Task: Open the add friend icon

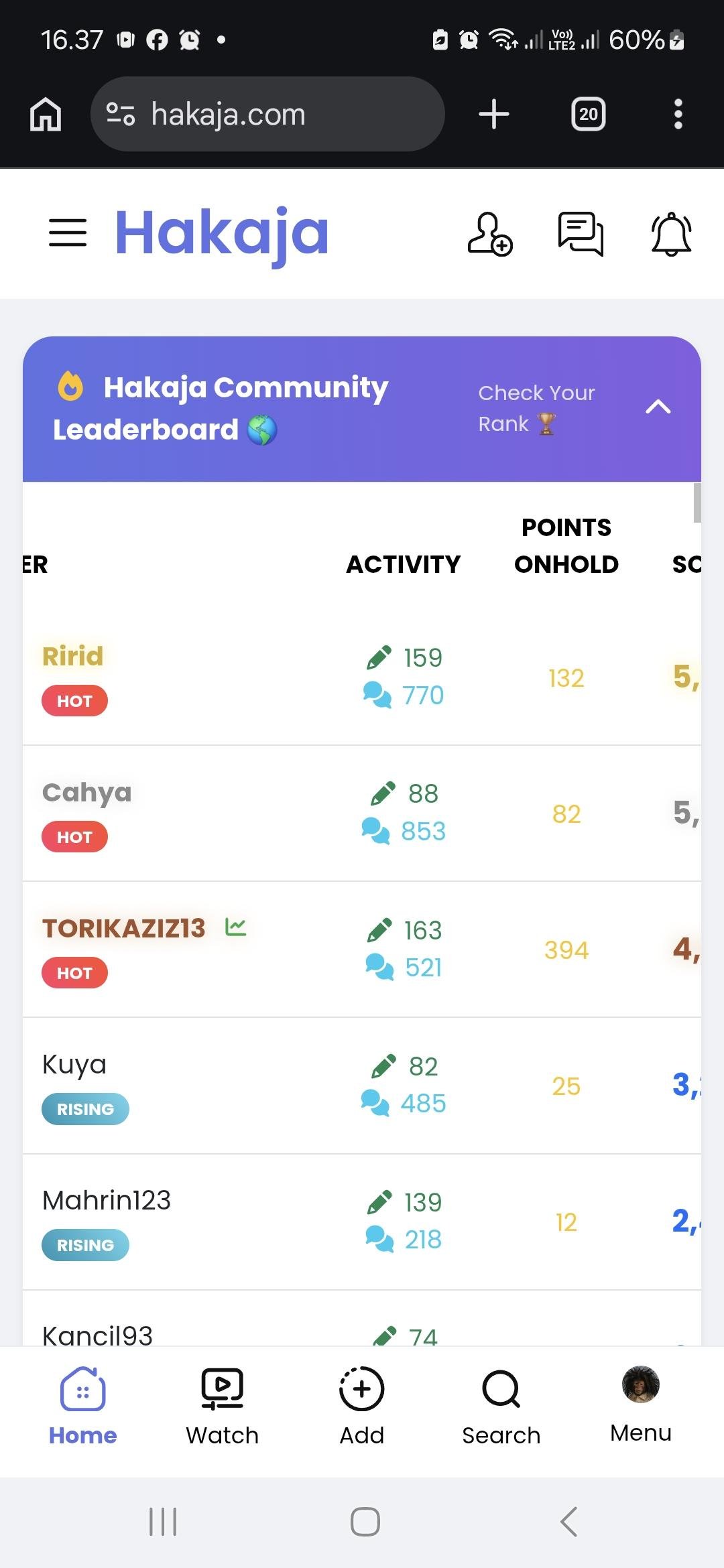Action: (489, 234)
